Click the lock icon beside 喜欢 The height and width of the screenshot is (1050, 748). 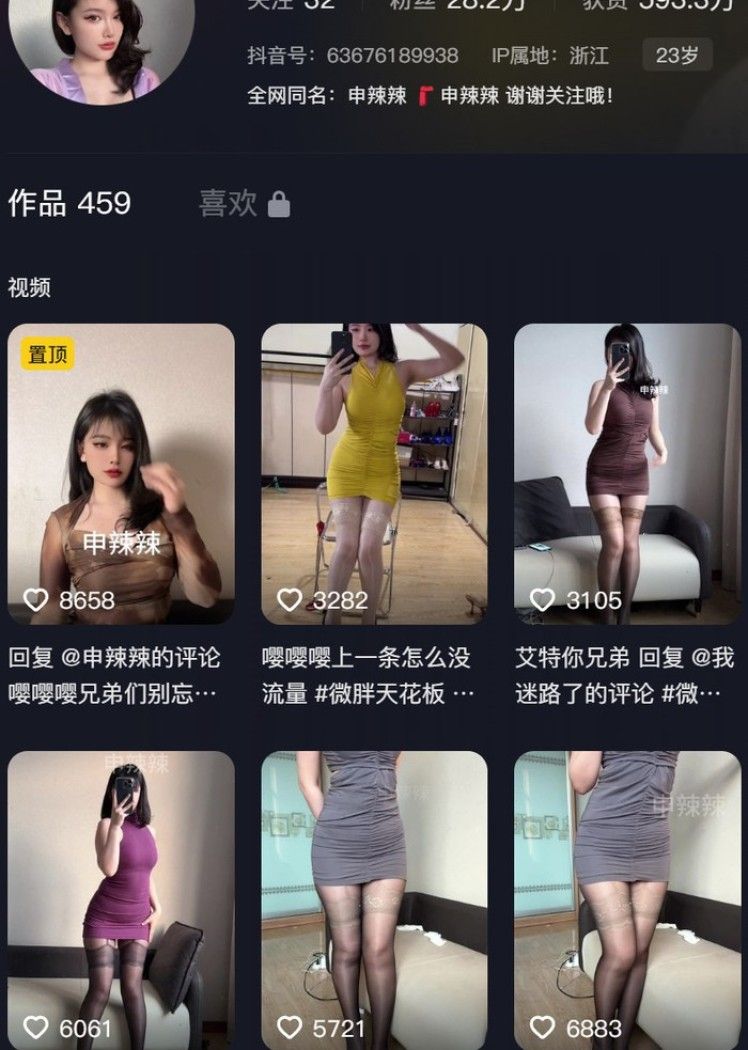coord(279,204)
